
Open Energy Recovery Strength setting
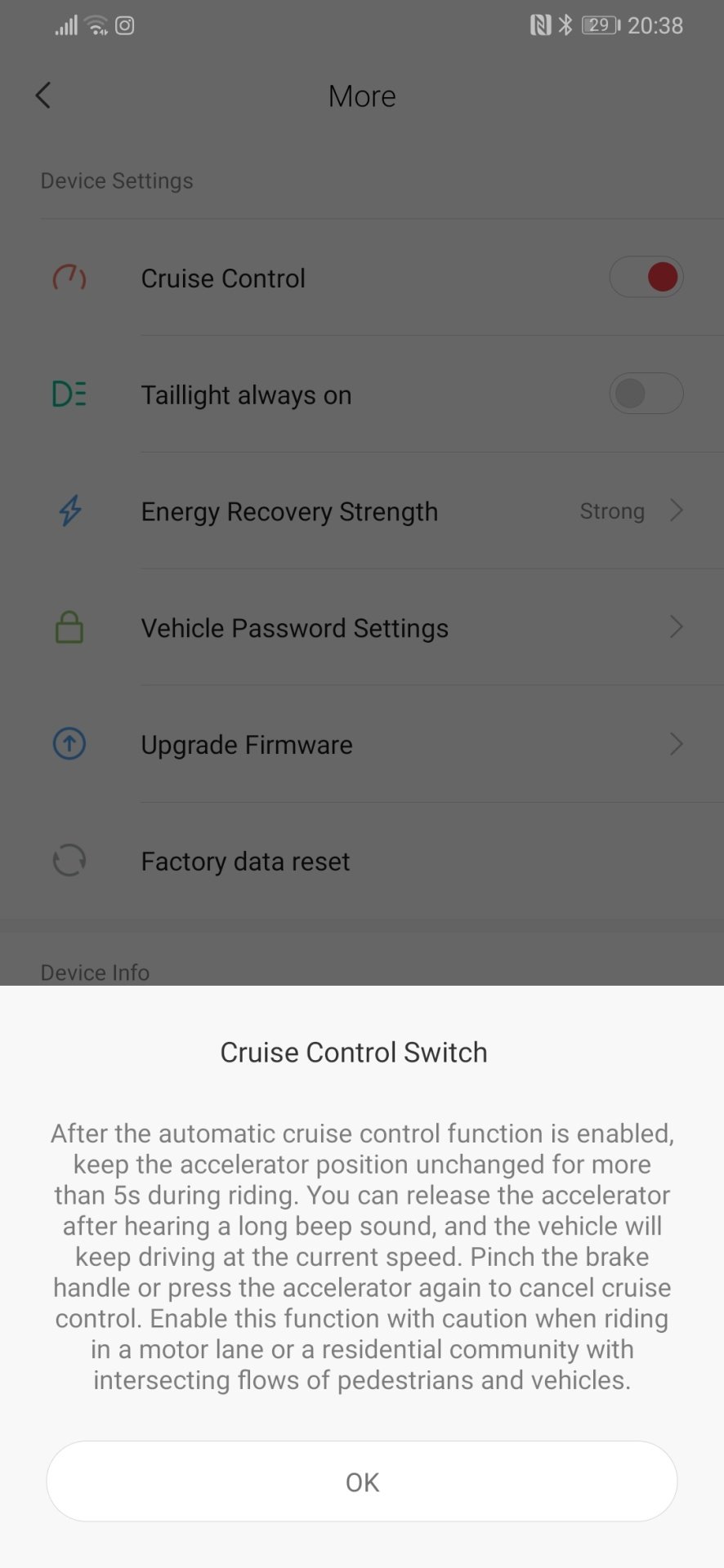[x=362, y=511]
